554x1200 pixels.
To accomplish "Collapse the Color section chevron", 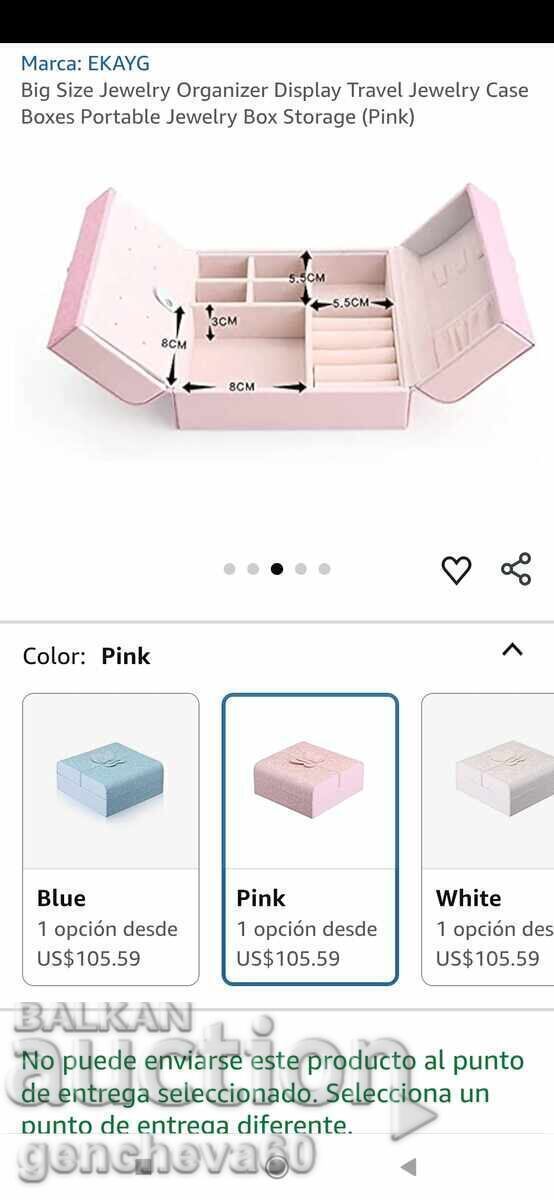I will [512, 650].
